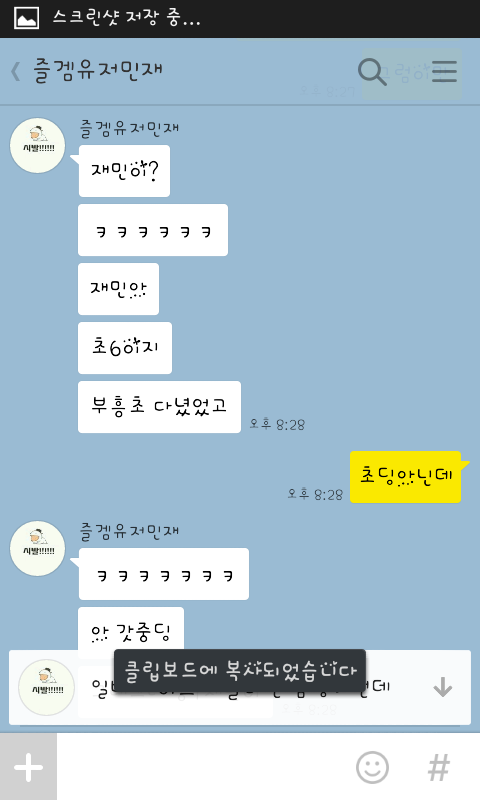Open the avatar next to the second message group
This screenshot has height=800, width=480.
(38, 549)
